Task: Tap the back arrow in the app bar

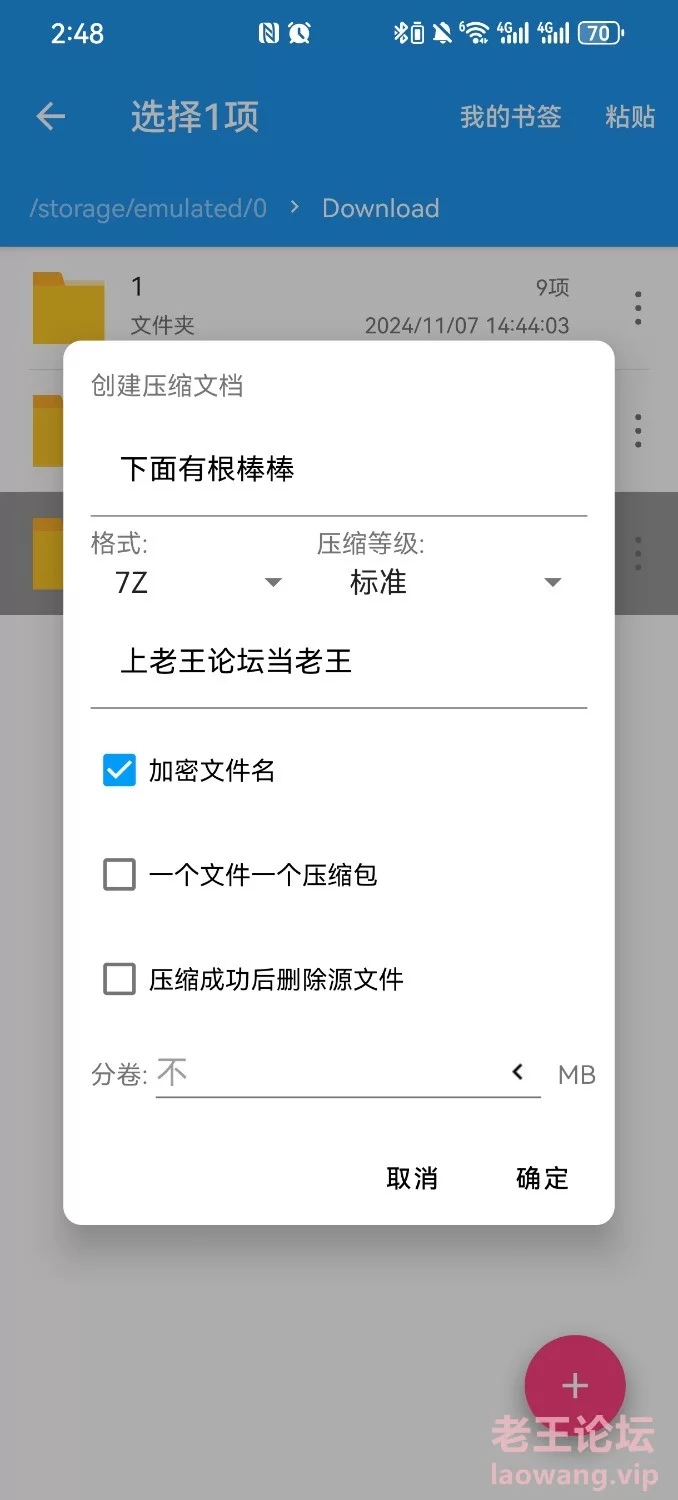Action: pos(50,116)
